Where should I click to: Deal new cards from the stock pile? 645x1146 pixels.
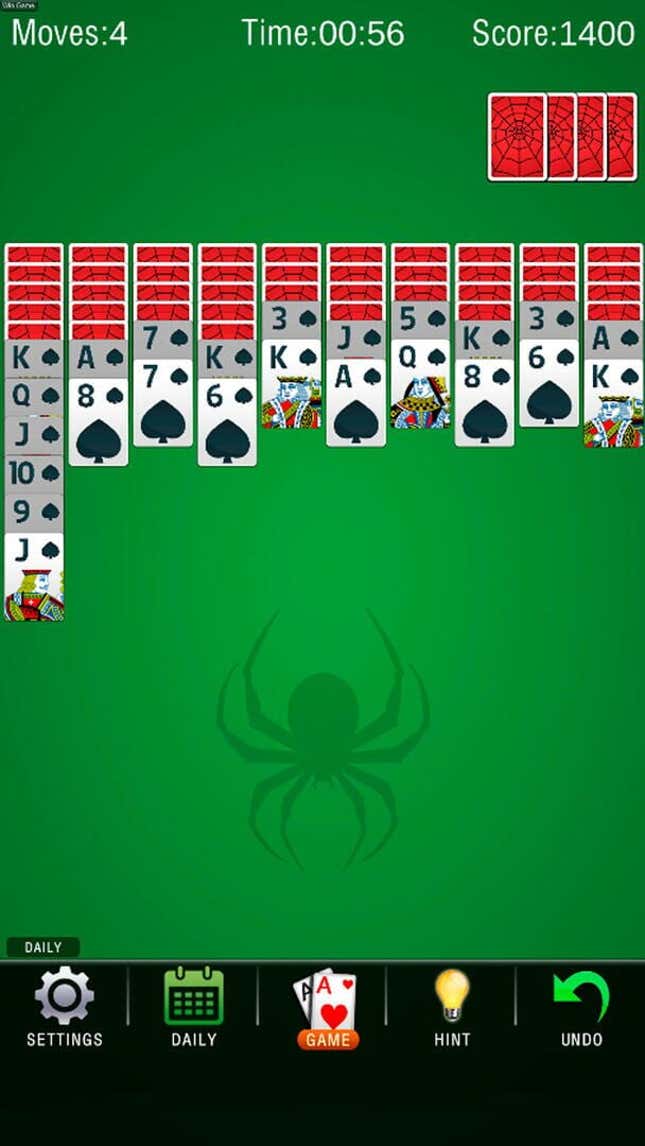(562, 137)
